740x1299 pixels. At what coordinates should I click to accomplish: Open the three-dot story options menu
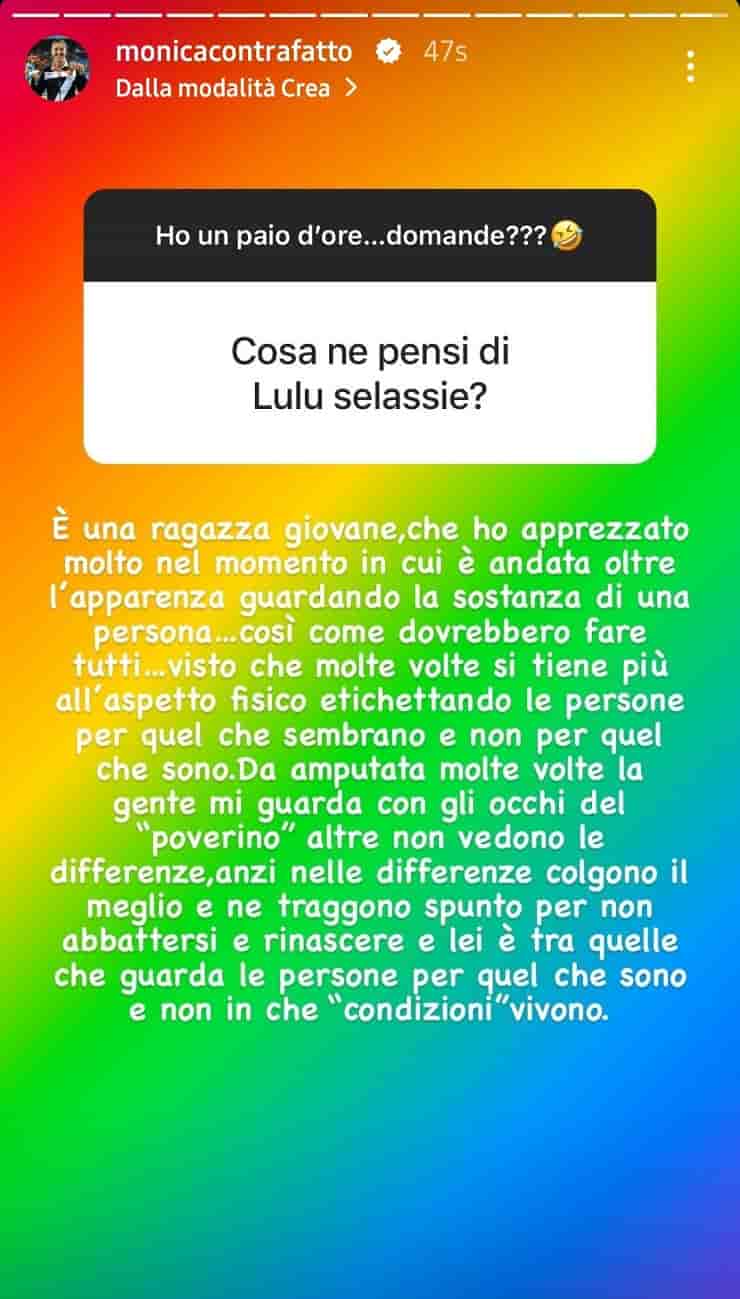coord(690,67)
